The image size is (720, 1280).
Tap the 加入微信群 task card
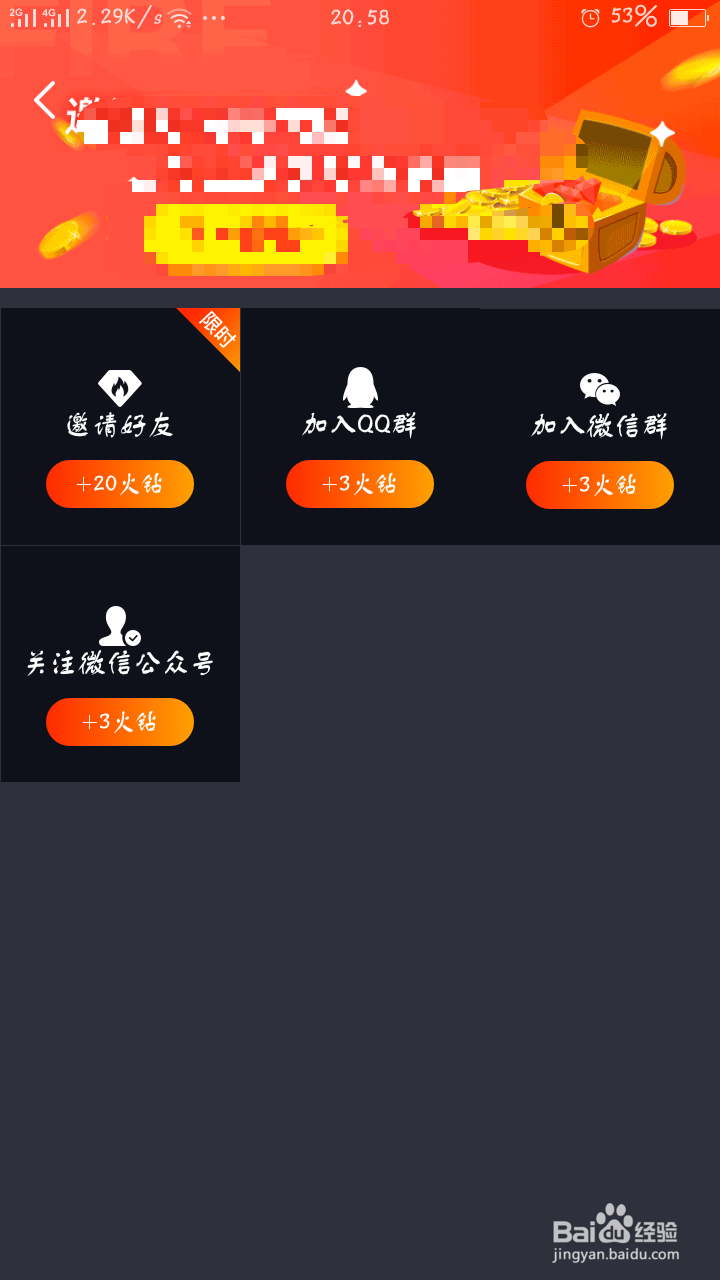[x=599, y=425]
